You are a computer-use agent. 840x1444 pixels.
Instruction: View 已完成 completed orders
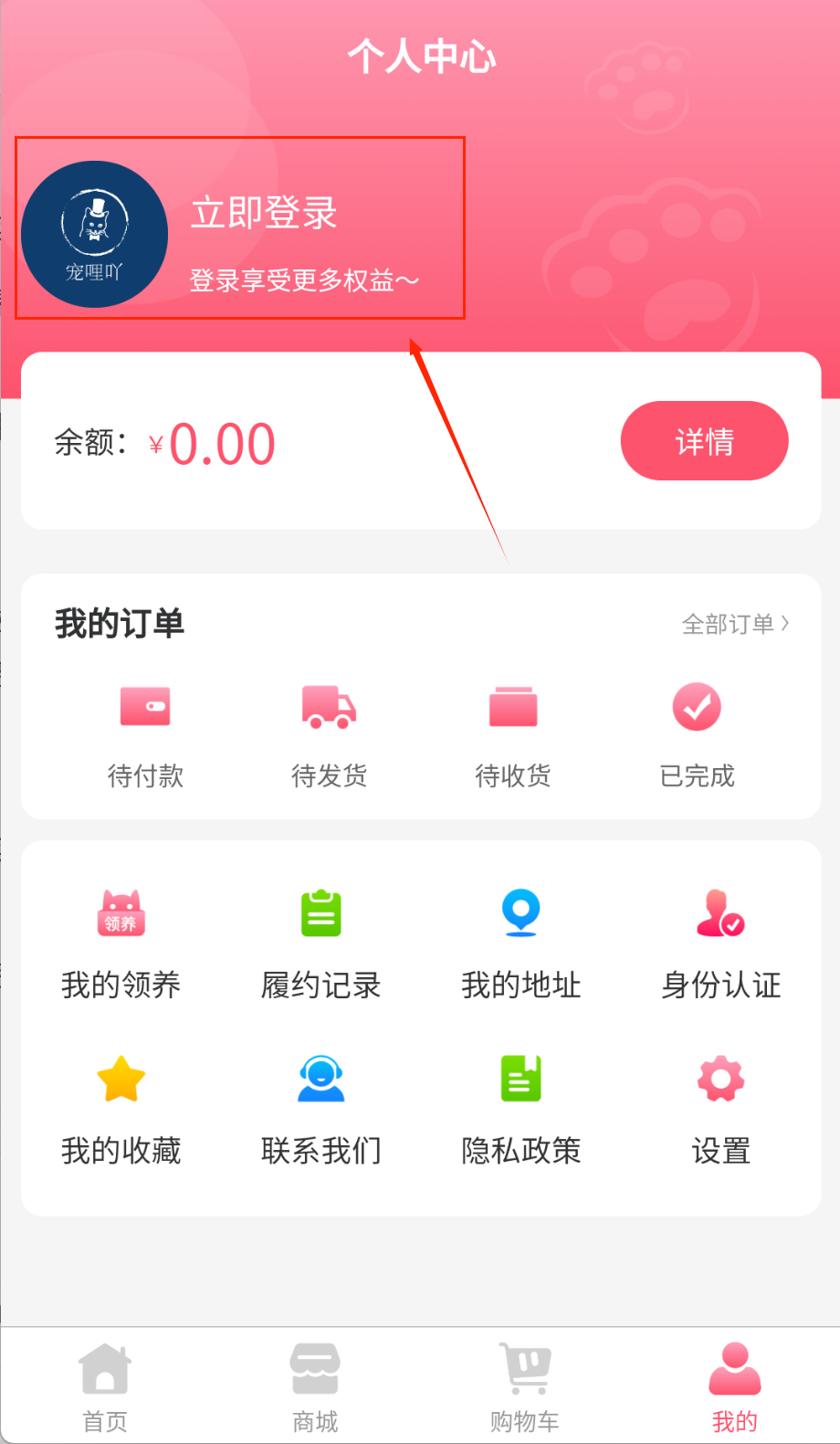697,733
